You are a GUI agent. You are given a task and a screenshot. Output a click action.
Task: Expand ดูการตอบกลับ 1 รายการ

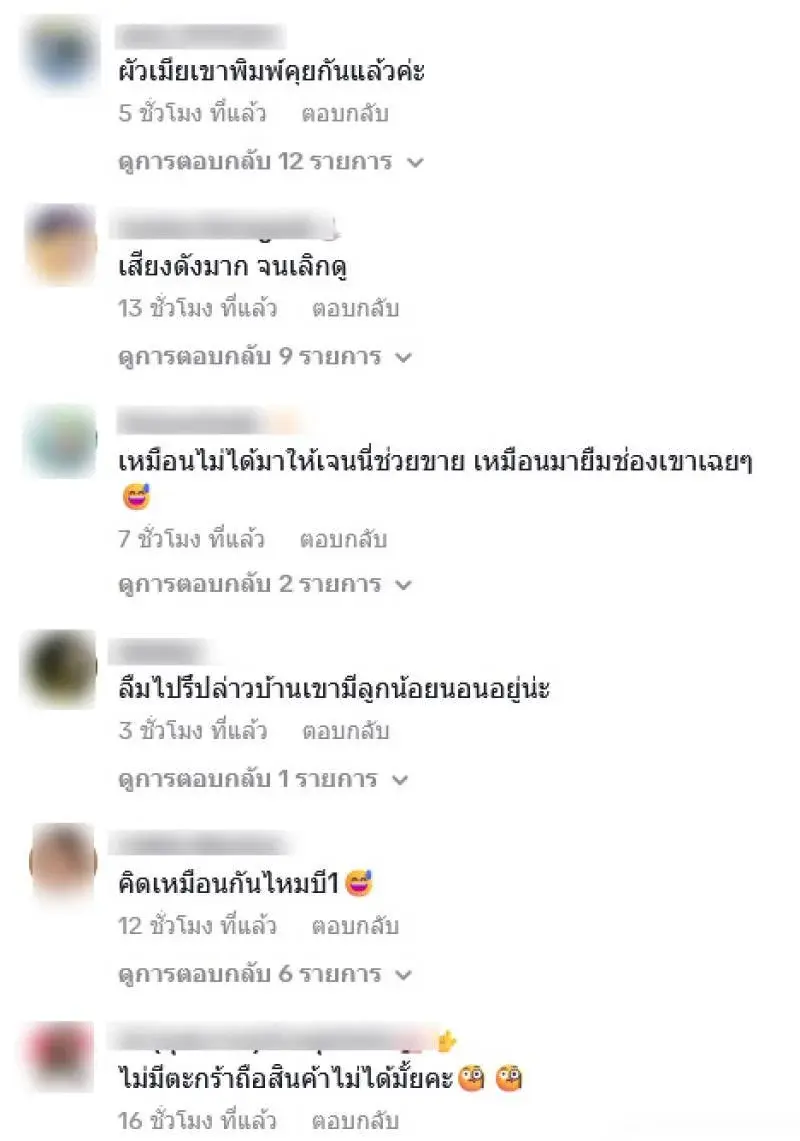point(262,779)
